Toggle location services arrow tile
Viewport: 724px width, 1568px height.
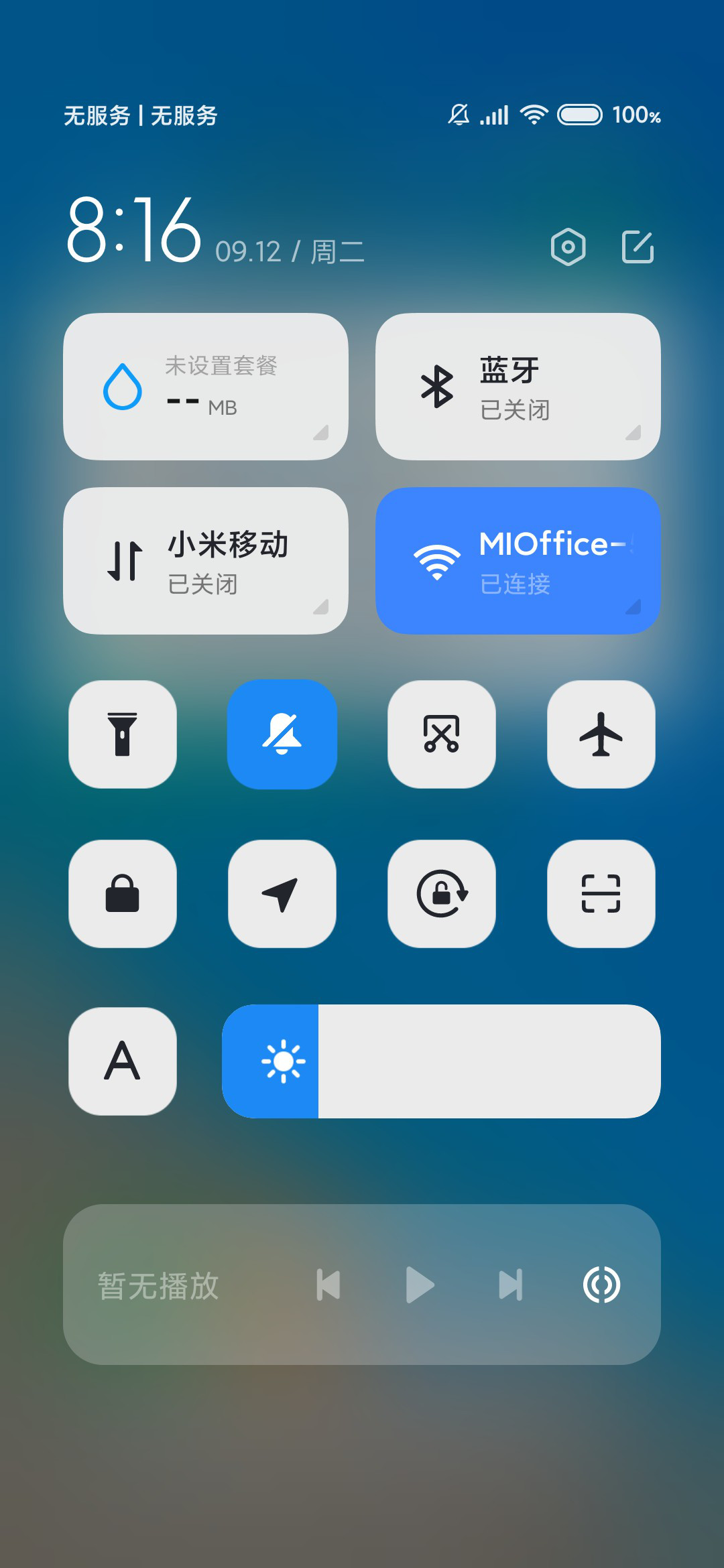(x=282, y=894)
